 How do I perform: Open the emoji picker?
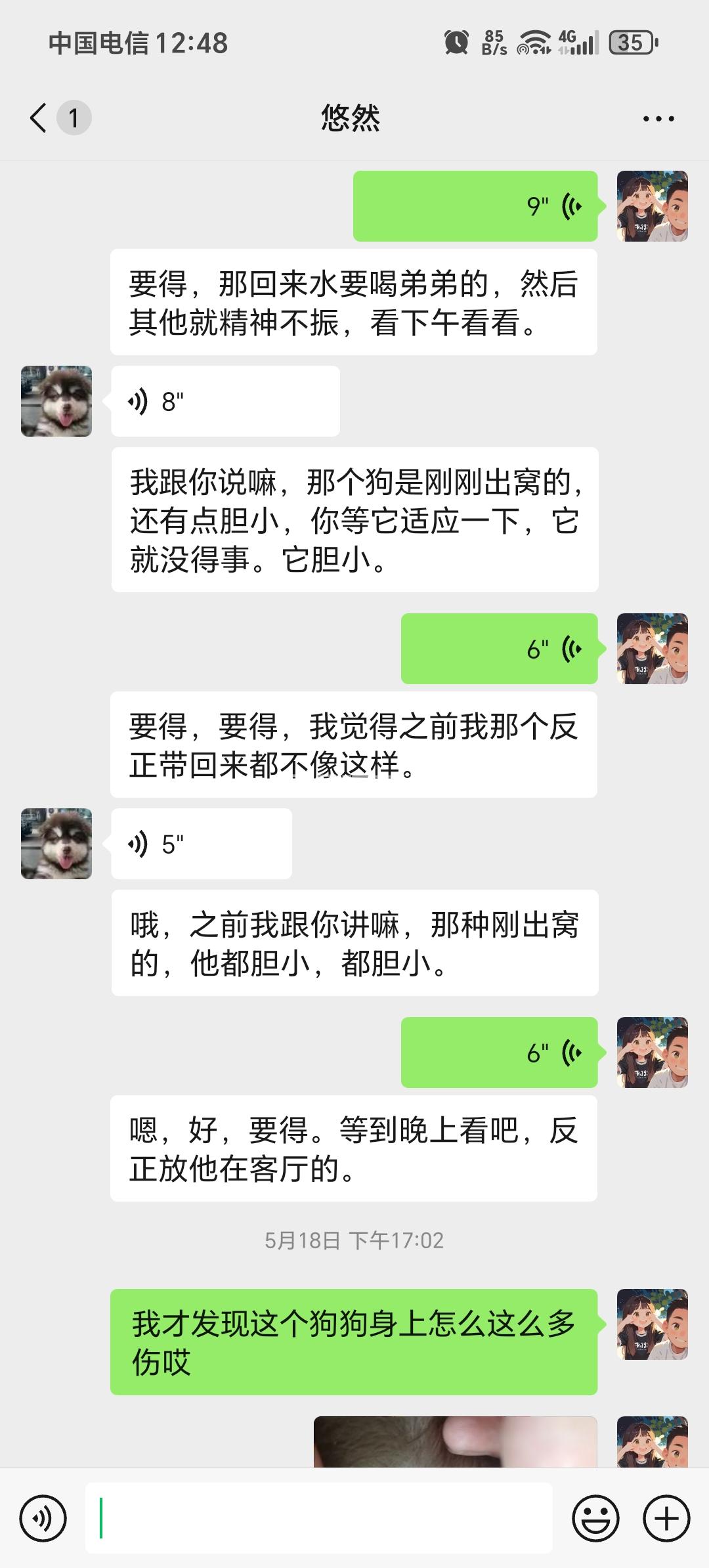[x=595, y=1518]
